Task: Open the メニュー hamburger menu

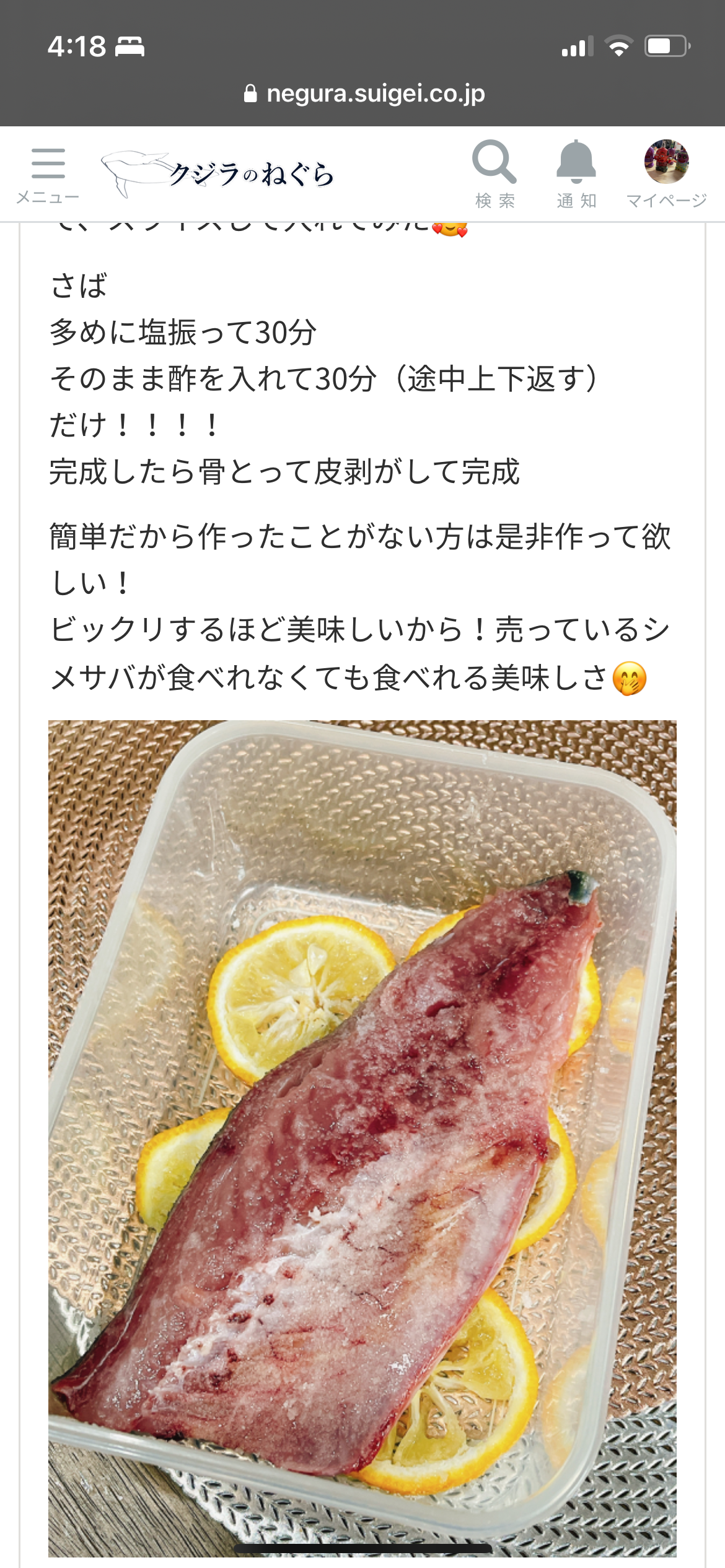Action: [x=48, y=175]
